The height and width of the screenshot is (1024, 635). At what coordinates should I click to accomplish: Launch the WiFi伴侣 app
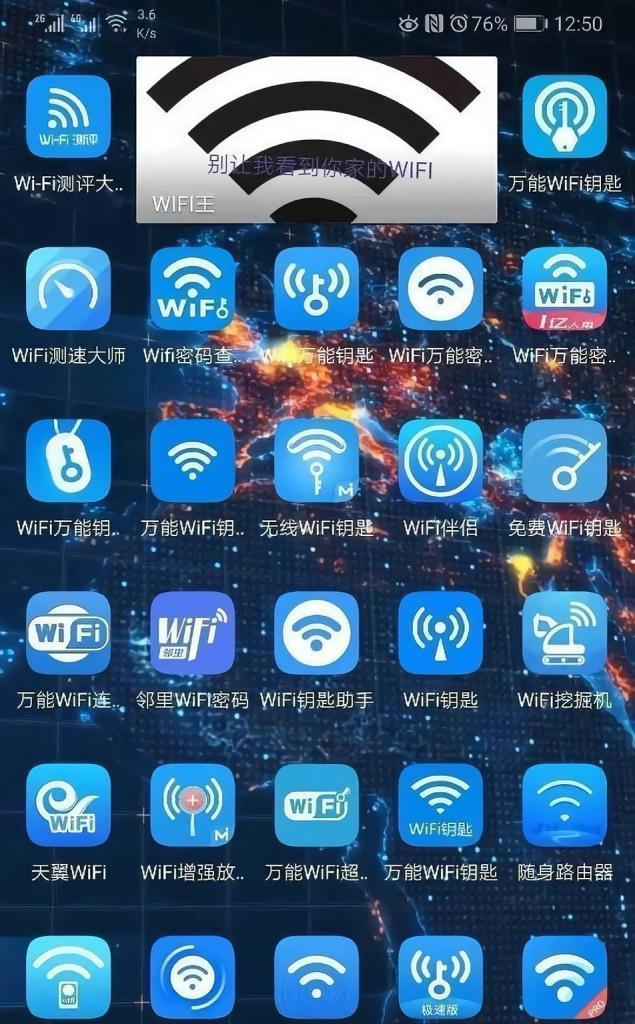[440, 461]
